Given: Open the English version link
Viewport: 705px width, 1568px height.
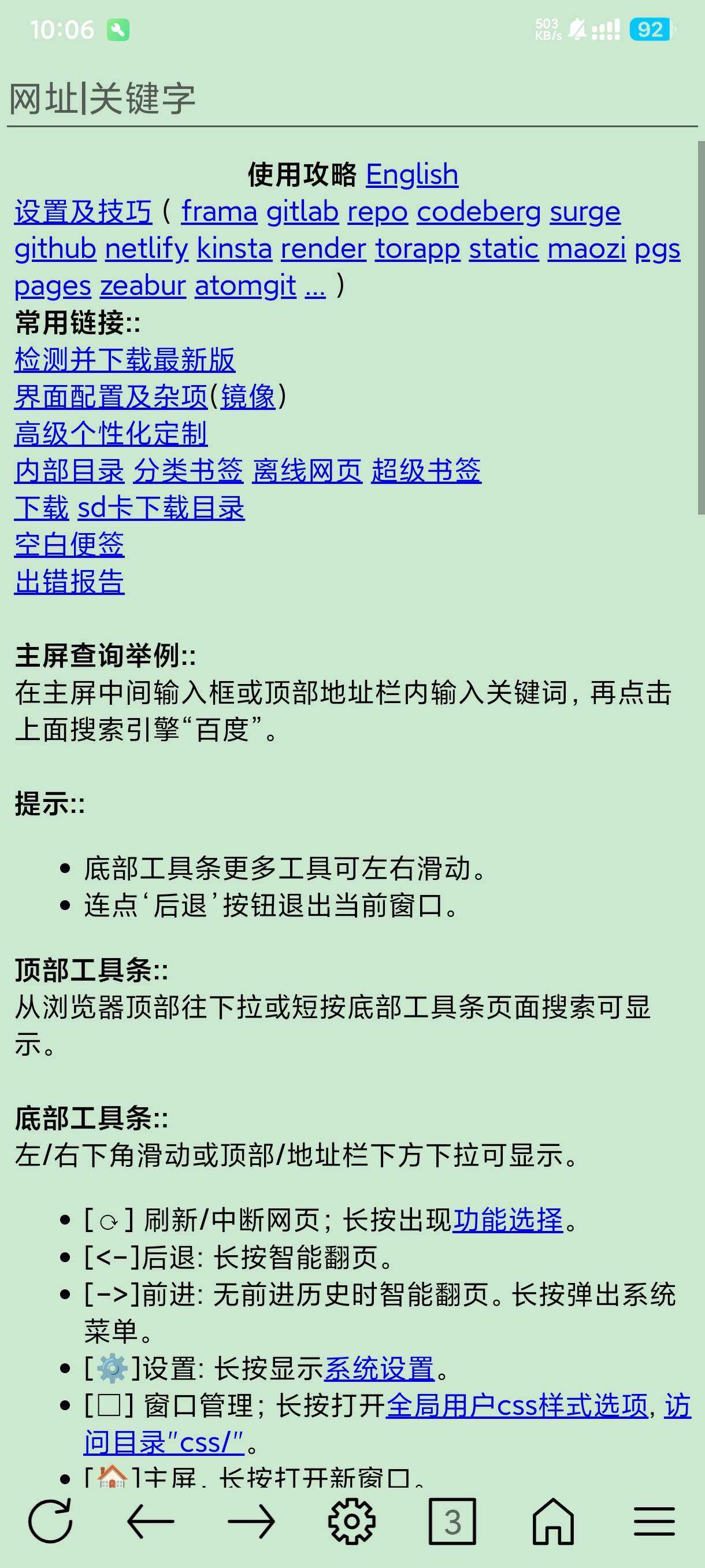Looking at the screenshot, I should [x=412, y=175].
